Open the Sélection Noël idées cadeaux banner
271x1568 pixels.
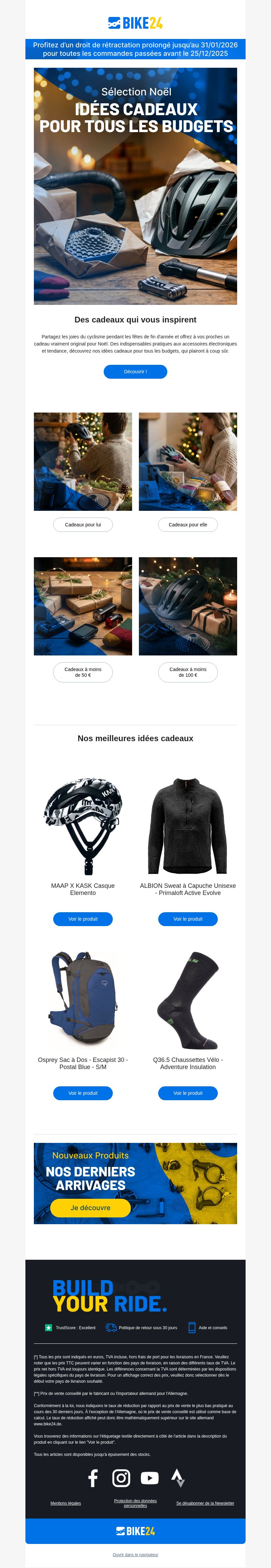click(135, 186)
